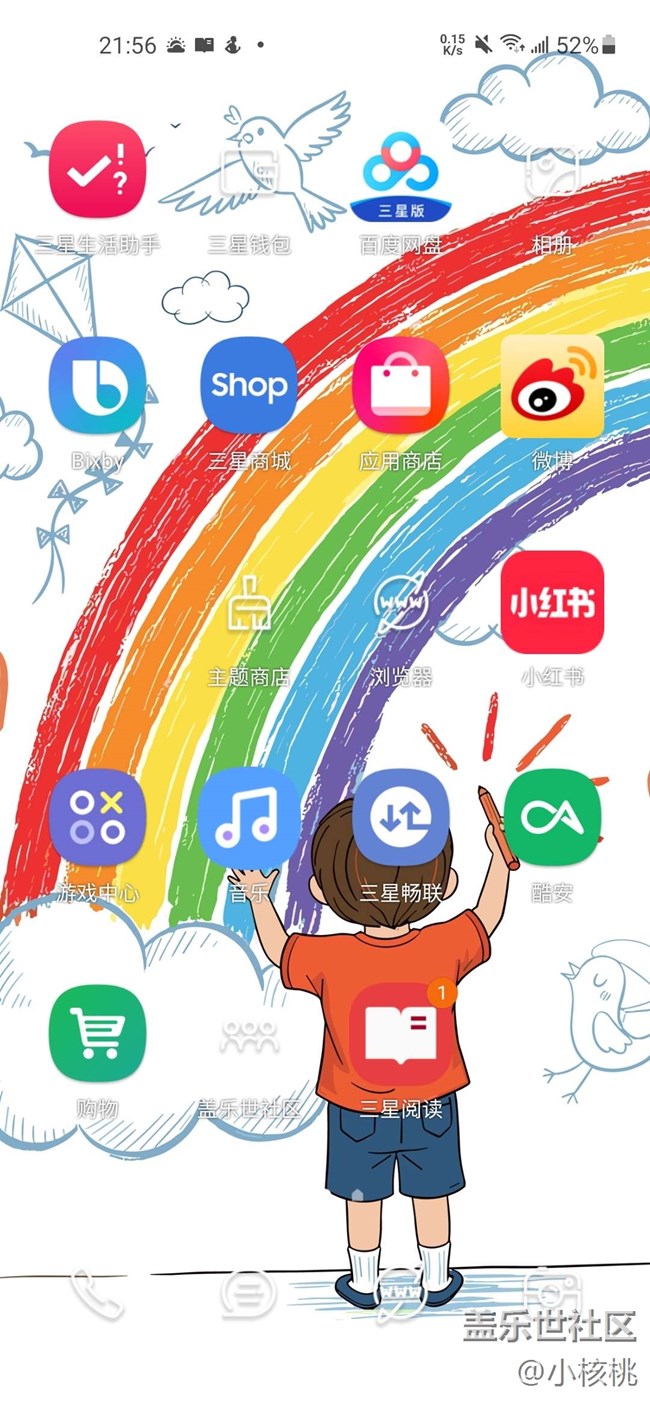Open the 应用商店 app store

(400, 385)
